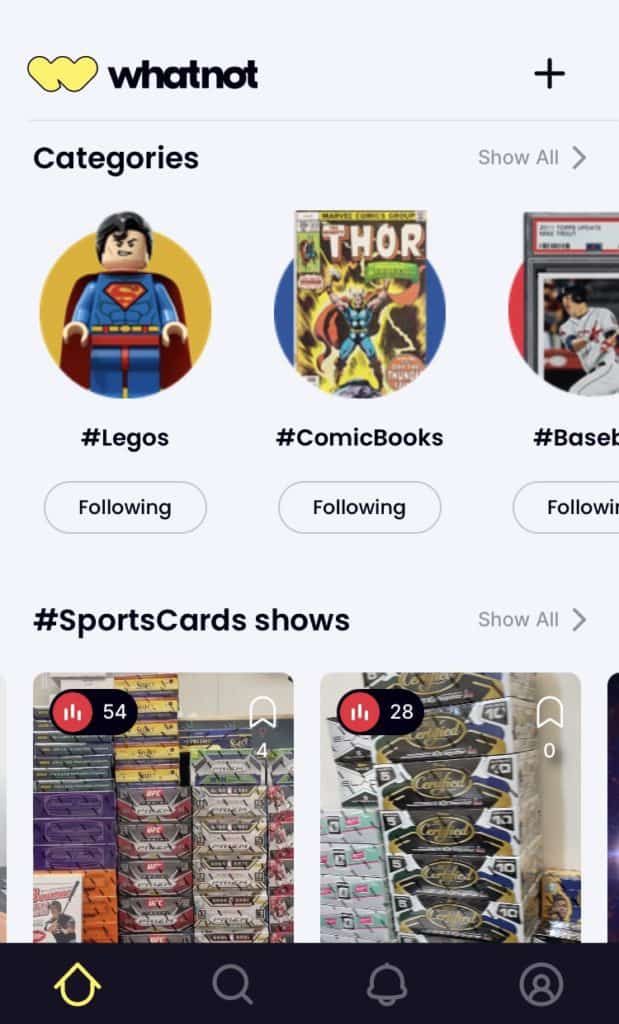Bookmark the show with 54 viewers

(x=262, y=714)
